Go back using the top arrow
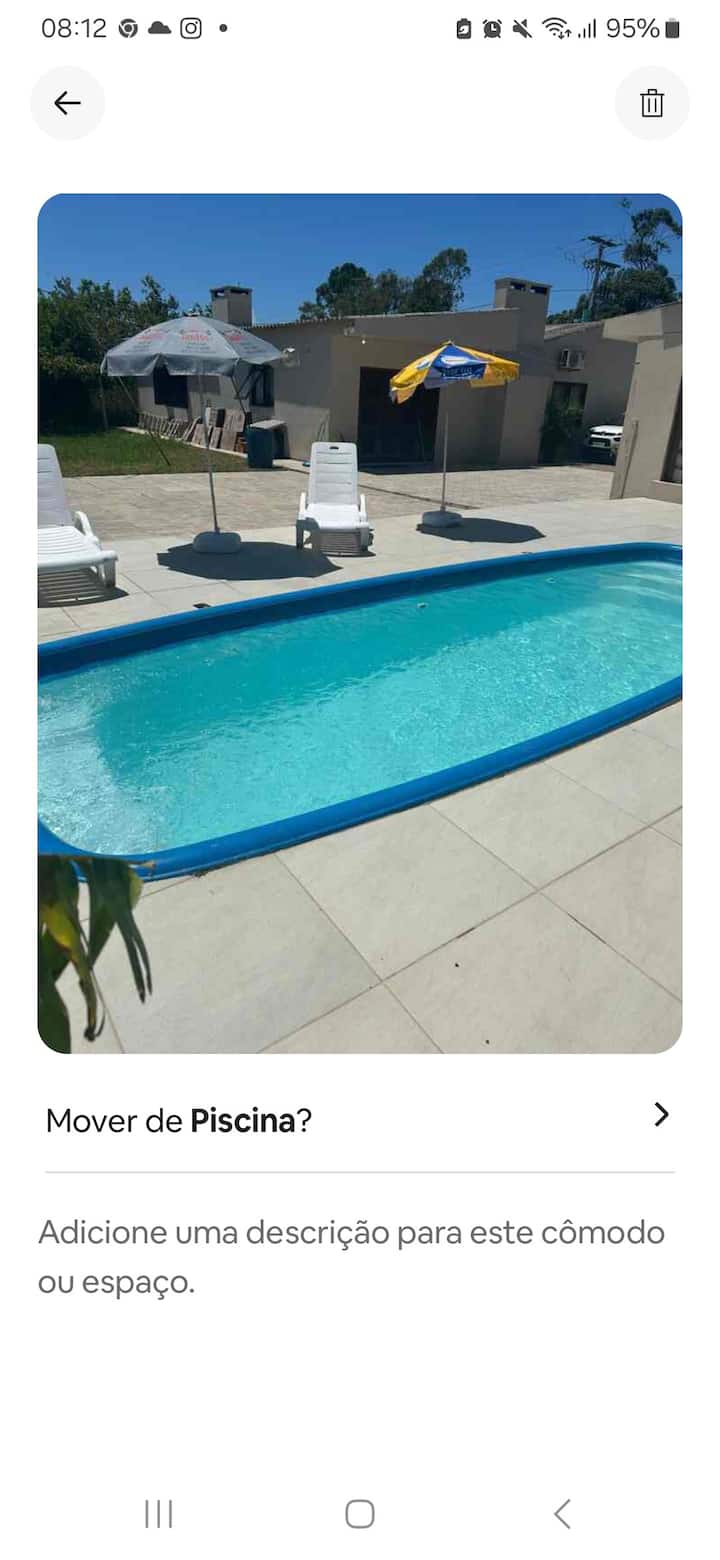The image size is (720, 1560). [x=67, y=103]
